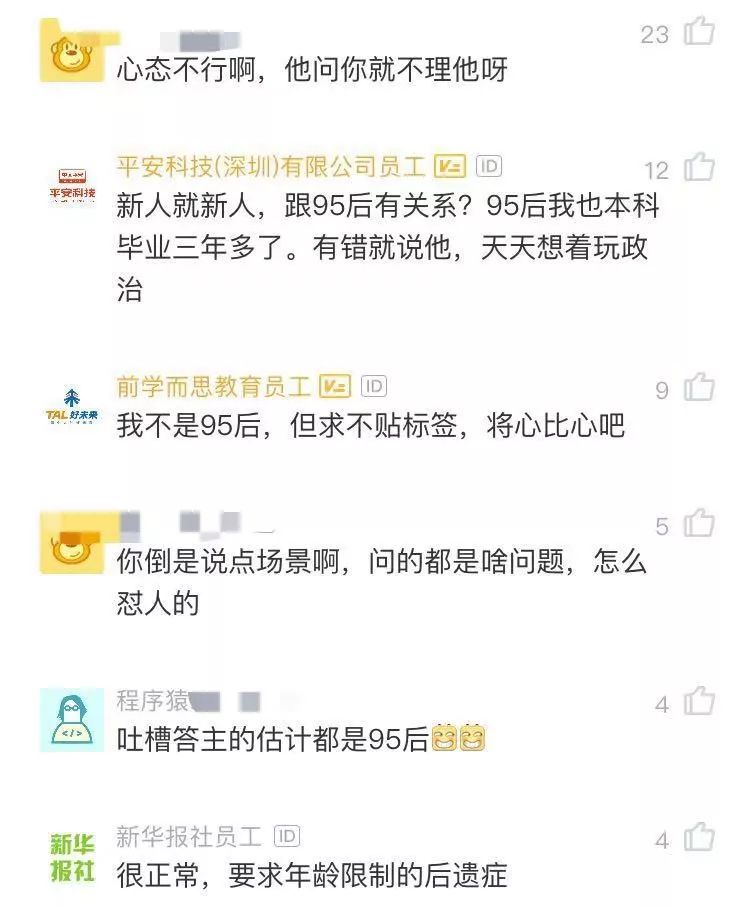Like the comment '心态不行啊，他问你就不理他呀'
Screen dimensions: 750x906
pos(699,32)
